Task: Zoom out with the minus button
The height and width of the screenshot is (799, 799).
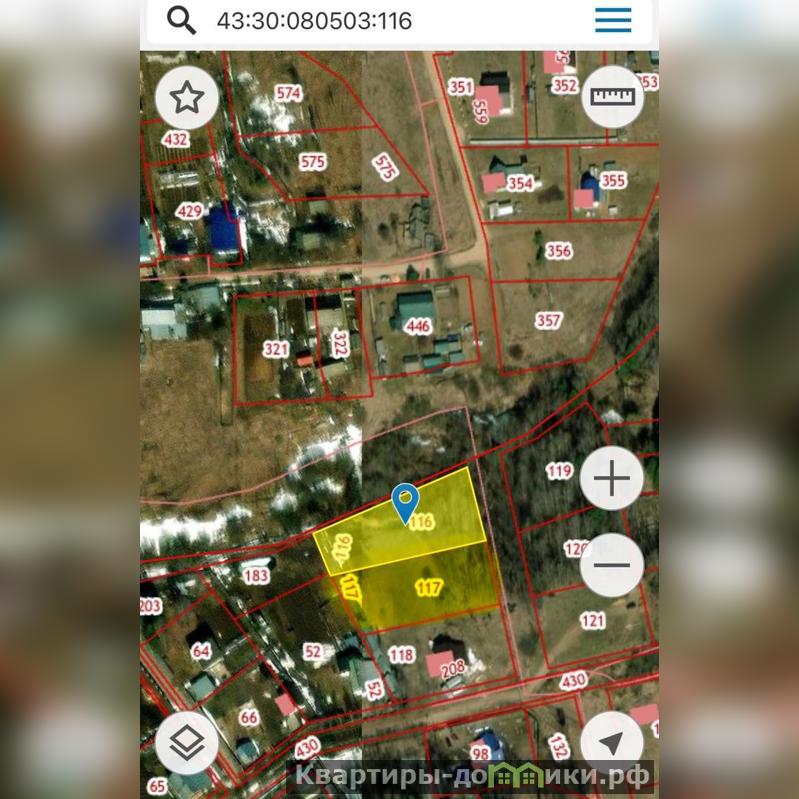Action: tap(612, 565)
